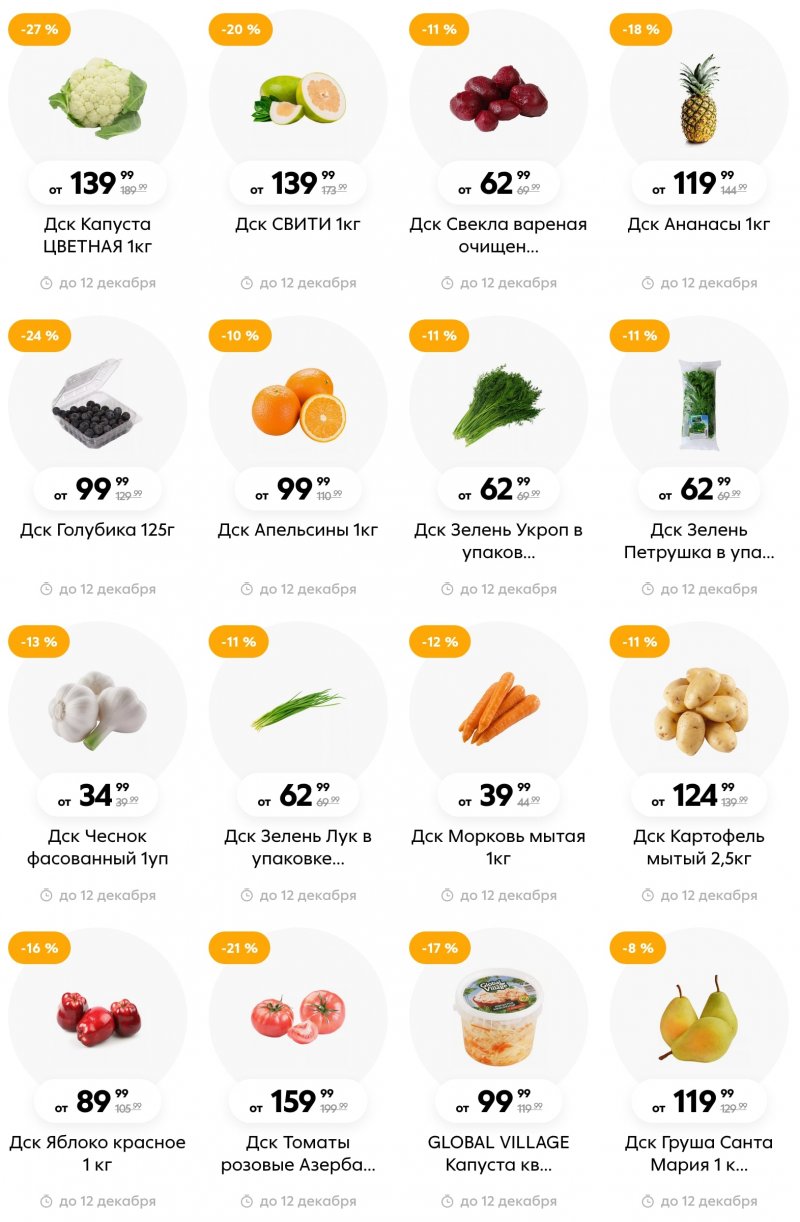The height and width of the screenshot is (1222, 800).
Task: Open the Яблоко красное 1 кг card
Action: point(98,1018)
